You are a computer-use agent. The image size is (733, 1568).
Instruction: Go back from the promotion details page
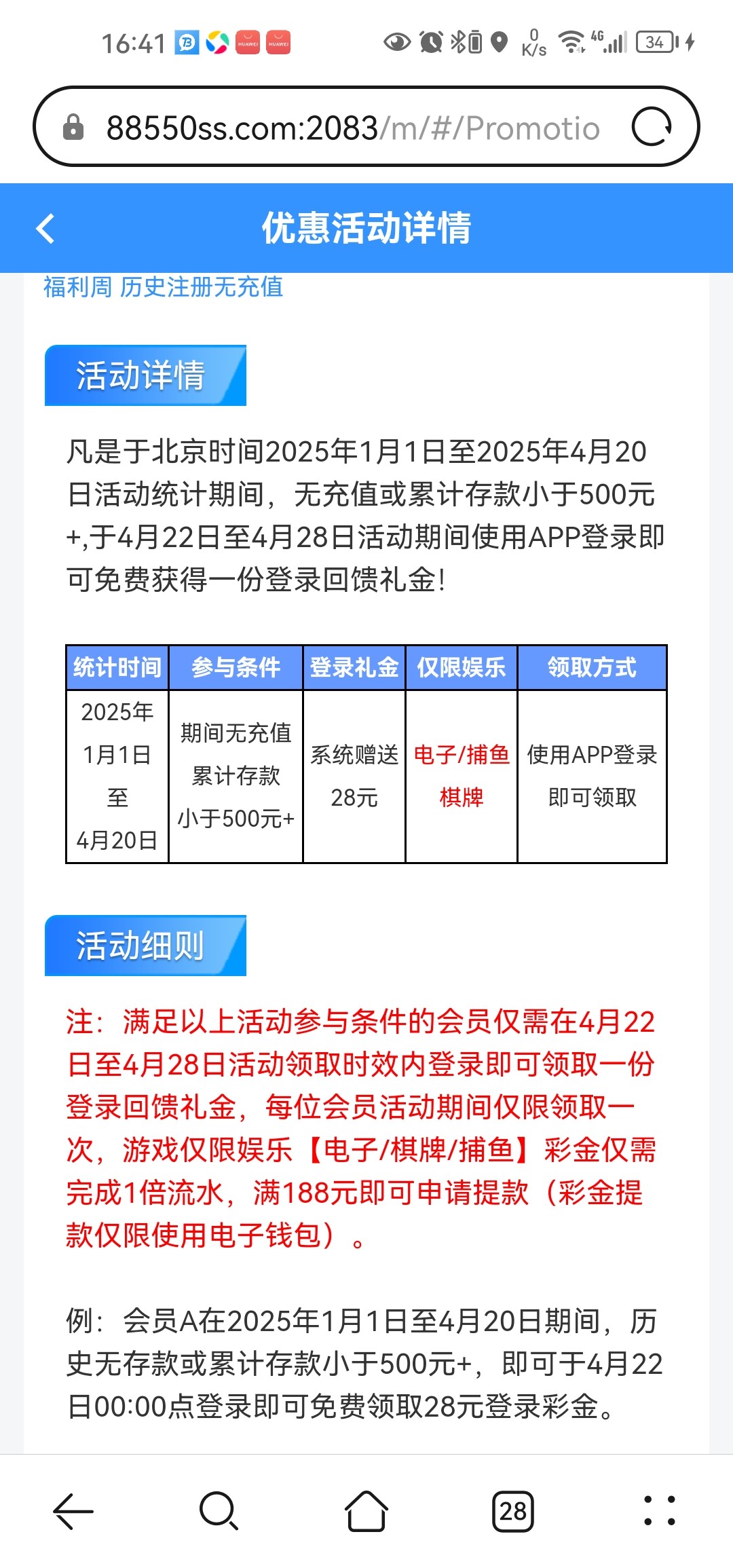click(x=45, y=229)
